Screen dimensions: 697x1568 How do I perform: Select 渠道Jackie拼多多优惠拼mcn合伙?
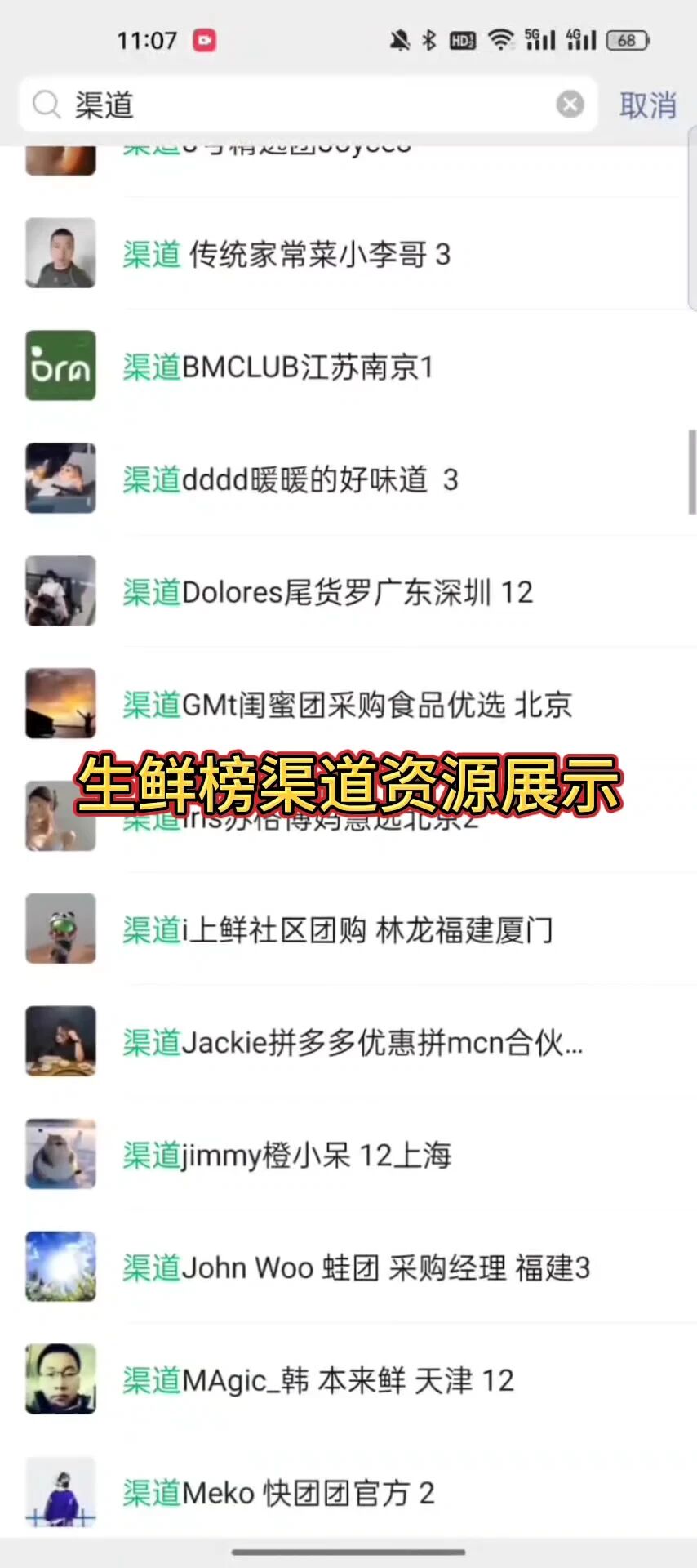(352, 1043)
